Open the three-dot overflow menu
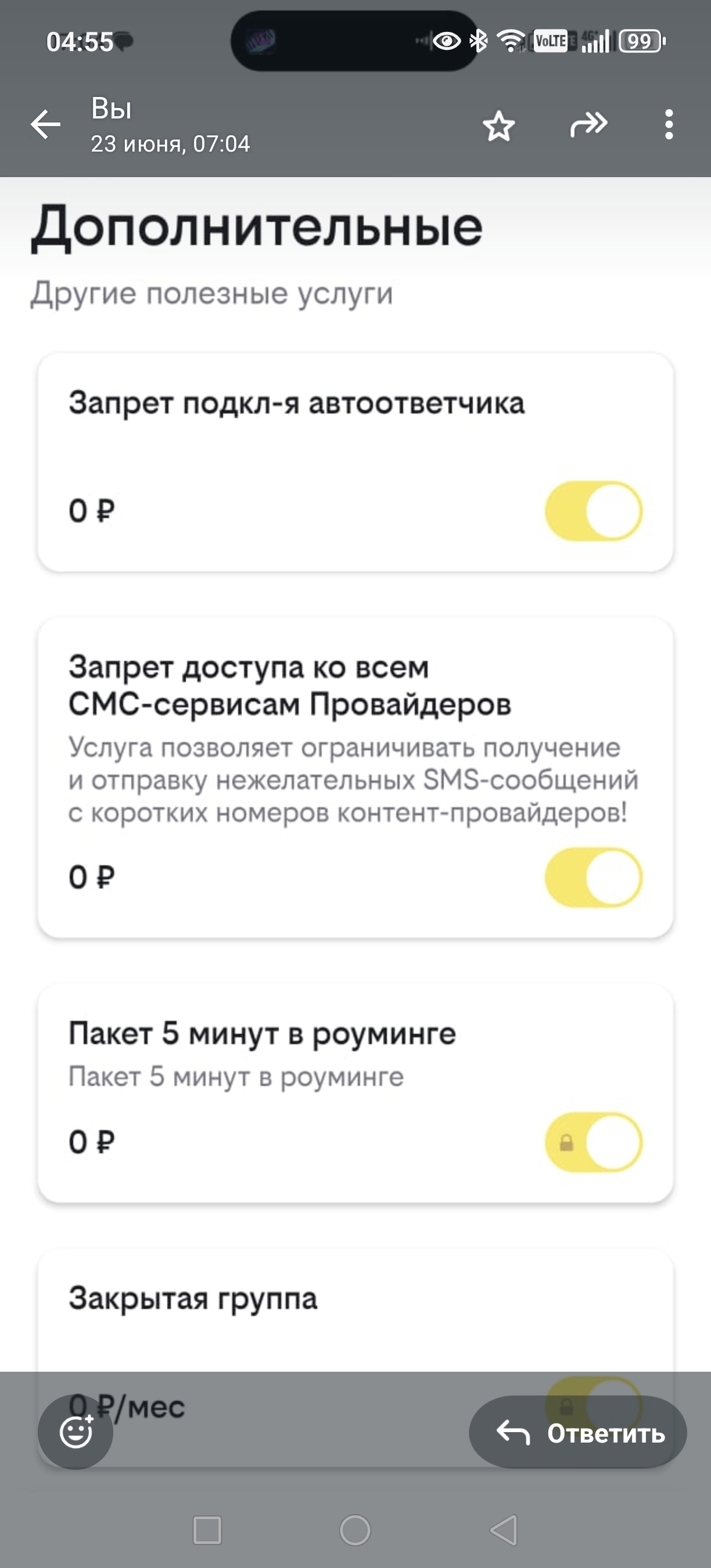 669,125
